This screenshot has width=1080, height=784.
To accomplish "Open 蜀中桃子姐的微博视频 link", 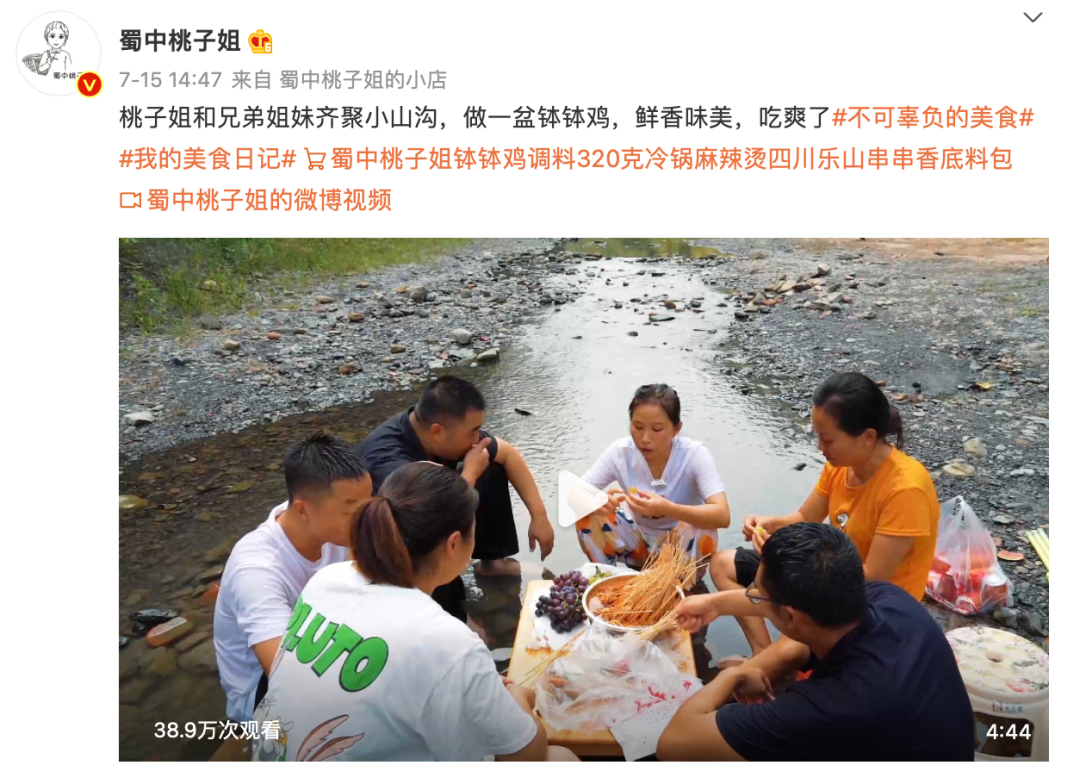I will click(268, 200).
